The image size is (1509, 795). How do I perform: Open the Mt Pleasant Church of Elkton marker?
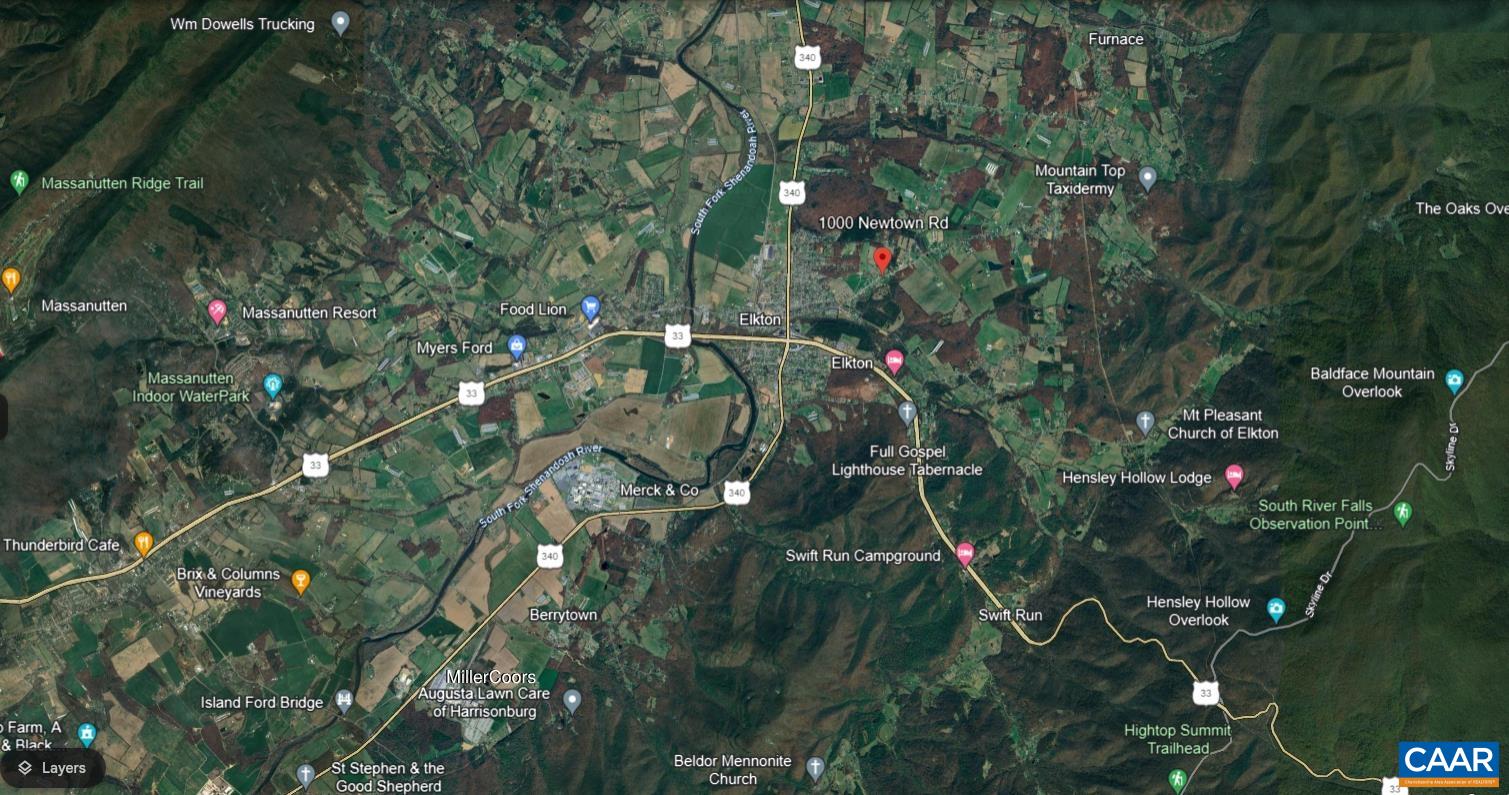(x=1146, y=422)
